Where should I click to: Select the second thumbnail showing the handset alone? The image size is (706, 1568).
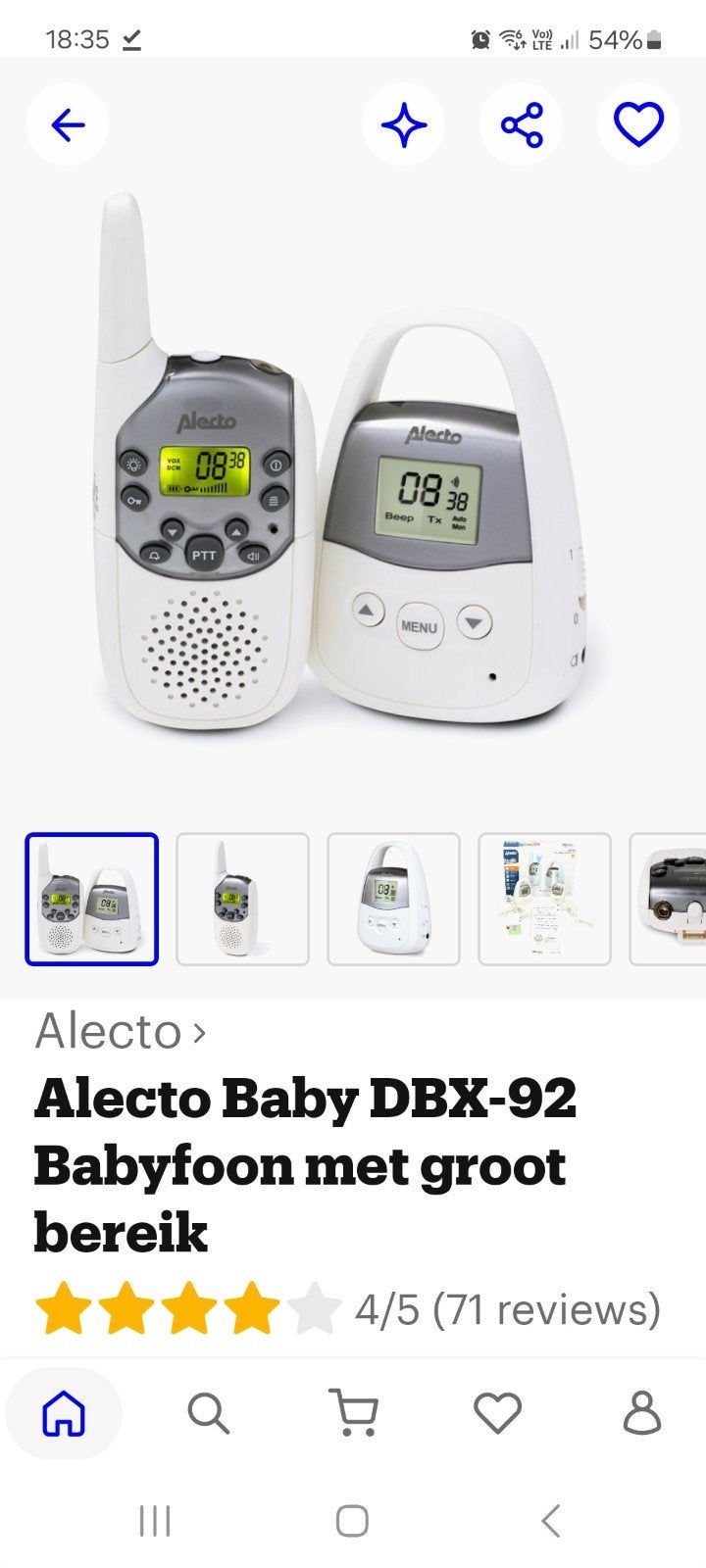242,900
